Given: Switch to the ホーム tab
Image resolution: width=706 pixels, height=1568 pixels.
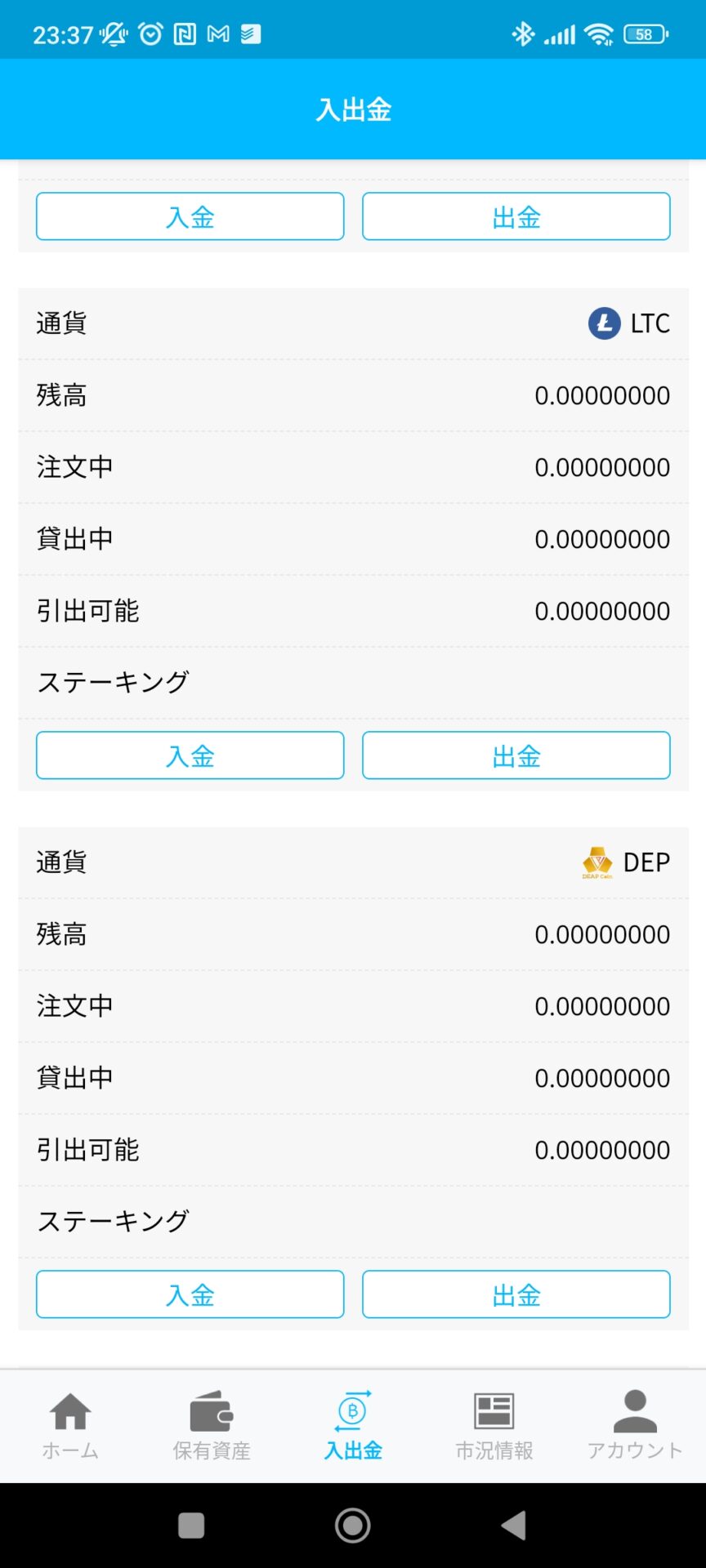Looking at the screenshot, I should point(70,1426).
